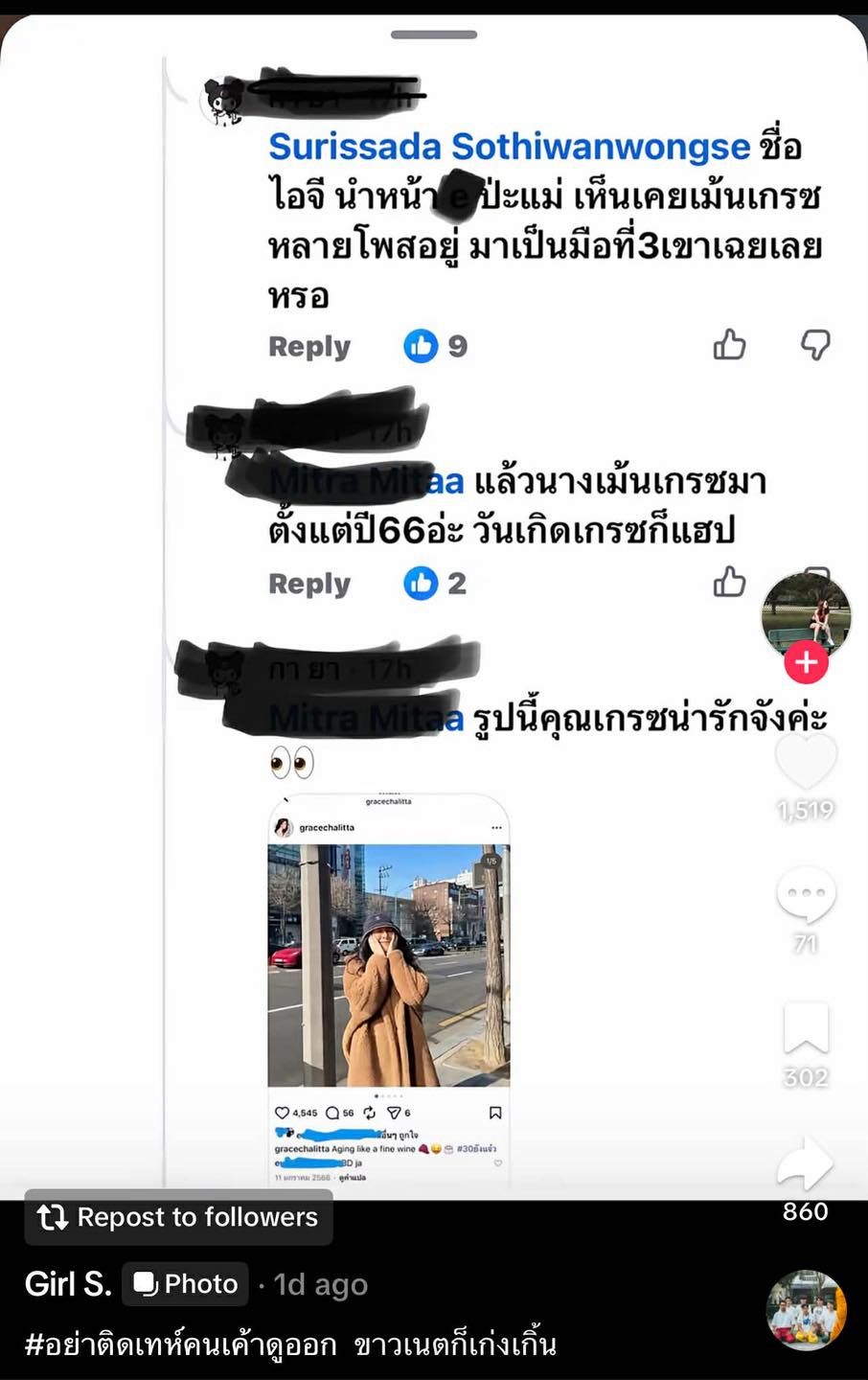The height and width of the screenshot is (1380, 868).
Task: Open Girl S. username link
Action: 67,1284
